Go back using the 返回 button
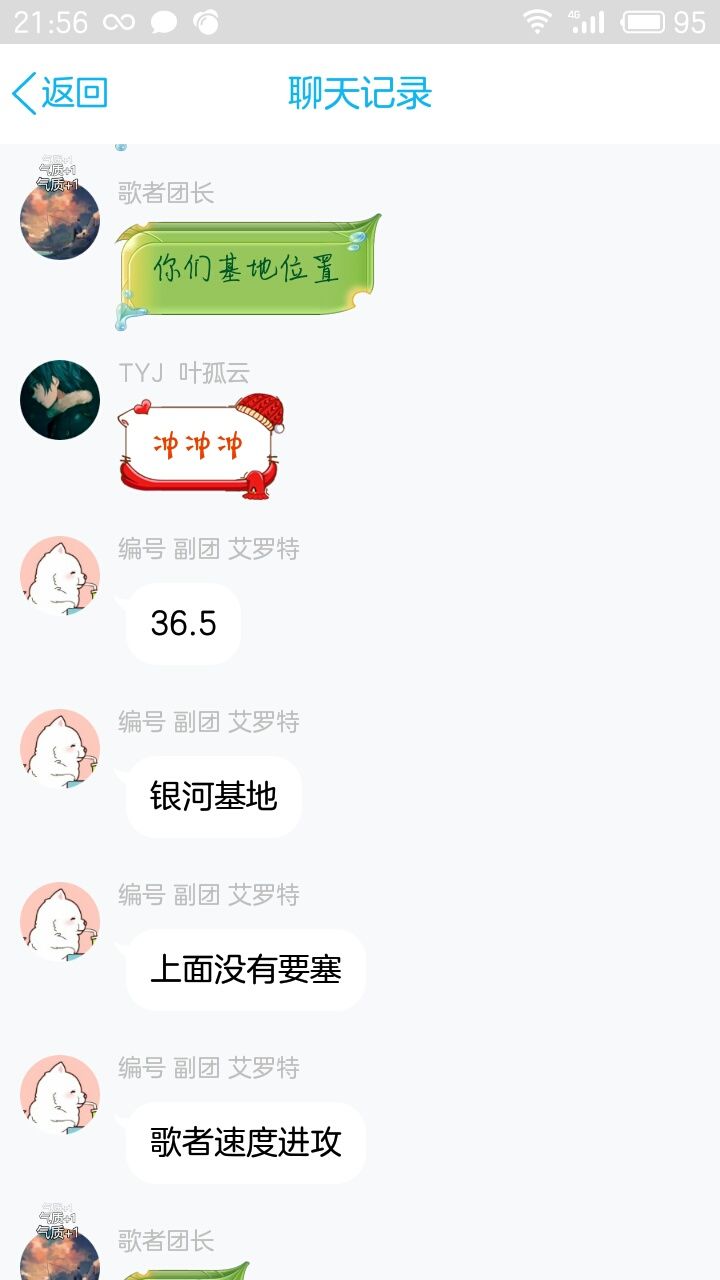This screenshot has width=720, height=1280. [x=60, y=92]
